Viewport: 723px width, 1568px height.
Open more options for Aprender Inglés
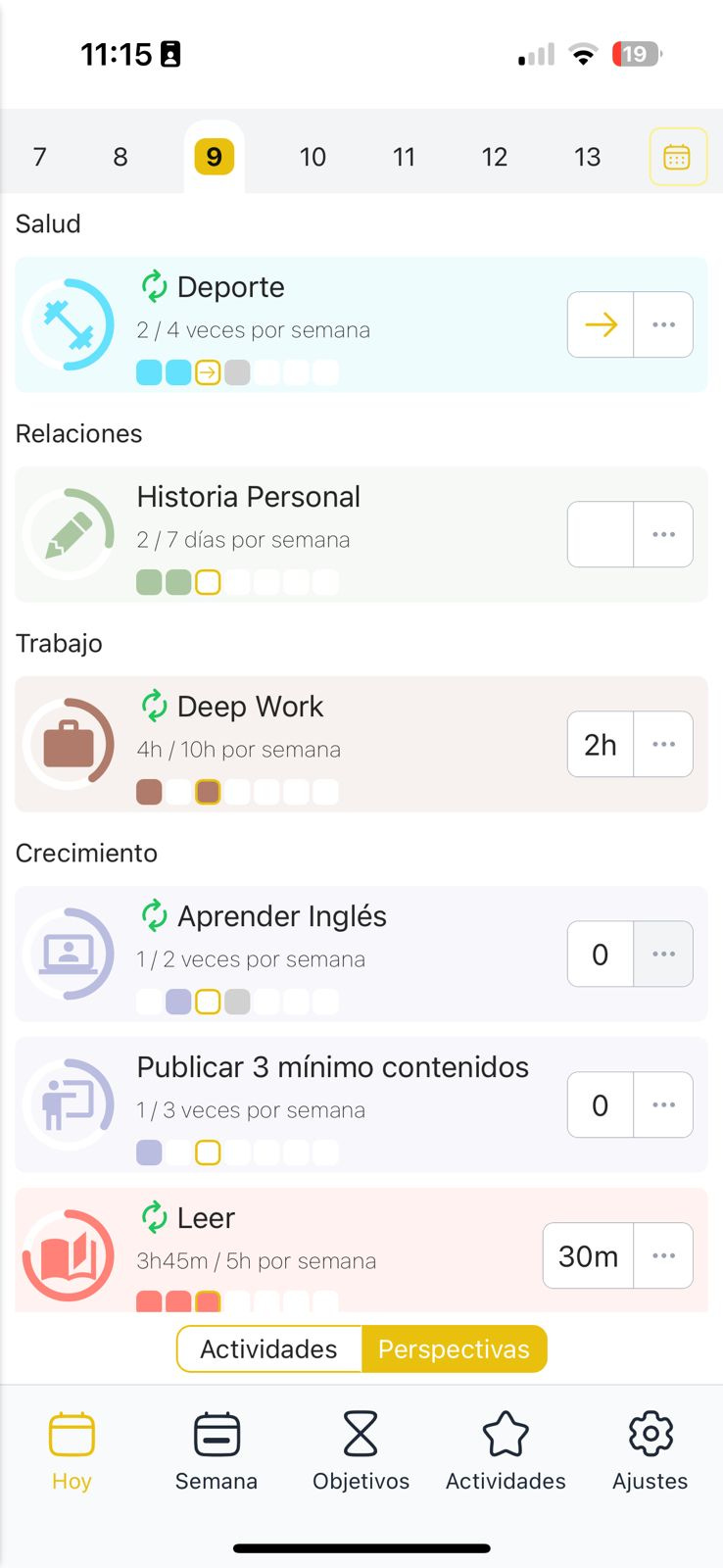pyautogui.click(x=663, y=954)
